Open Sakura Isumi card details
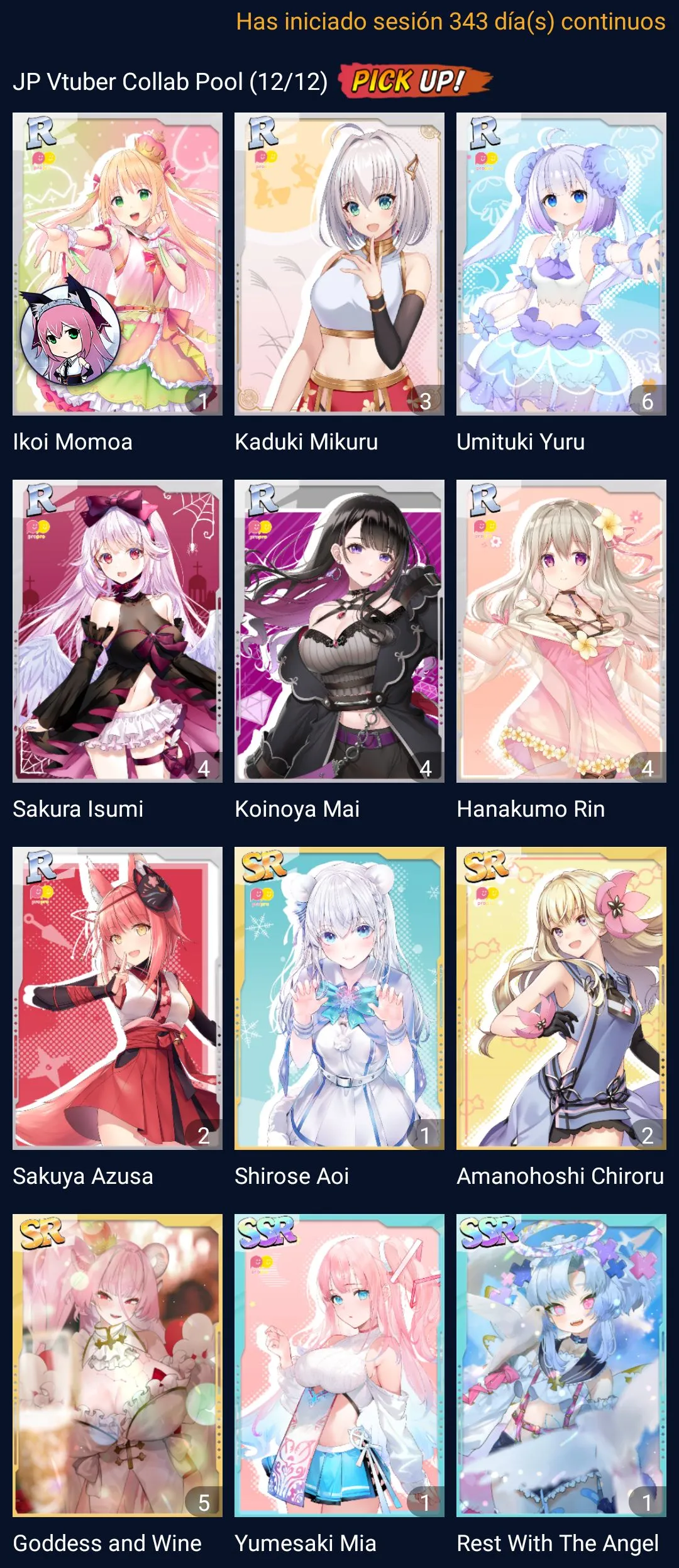The image size is (679, 1568). point(118,631)
